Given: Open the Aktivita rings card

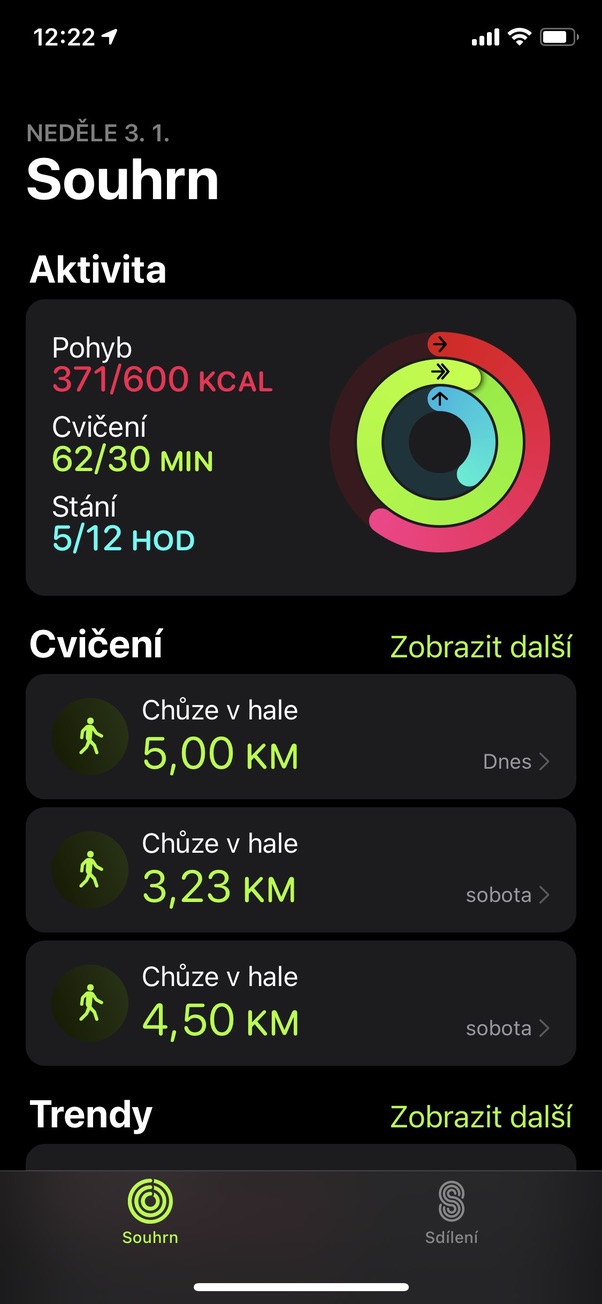Looking at the screenshot, I should pos(300,447).
